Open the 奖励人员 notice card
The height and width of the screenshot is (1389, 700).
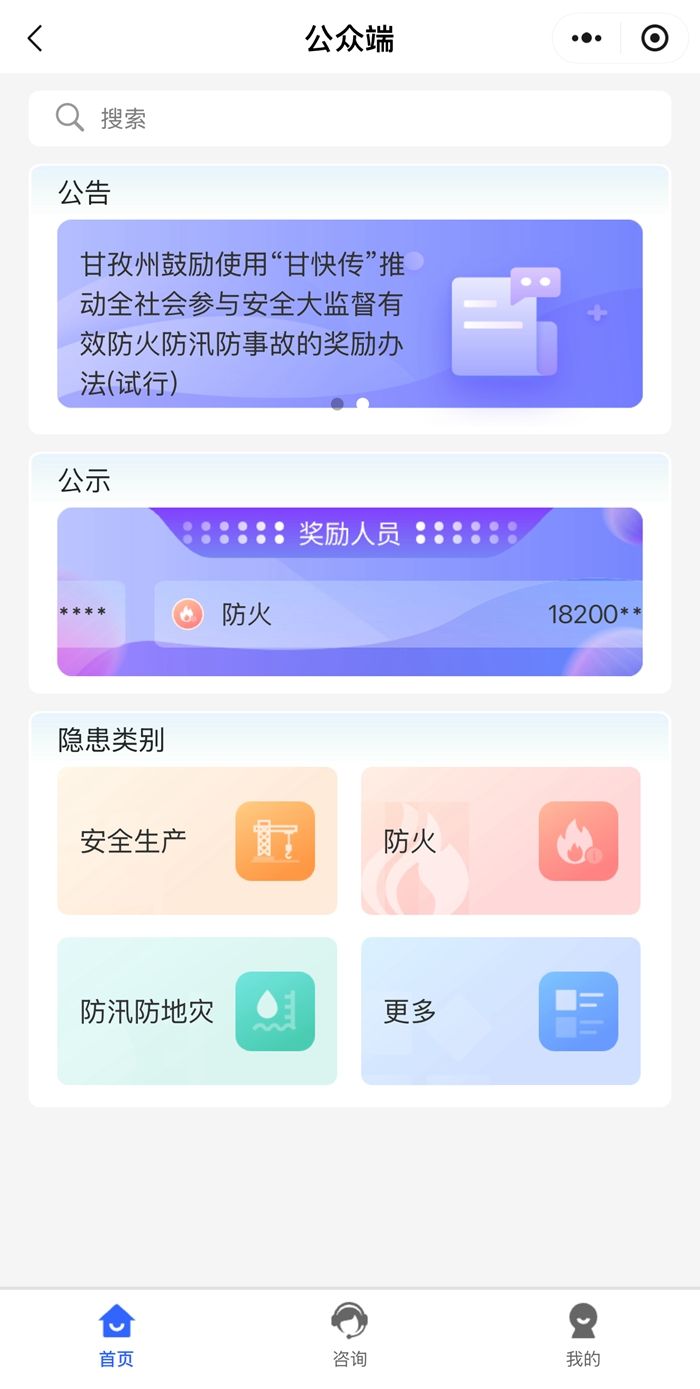click(x=349, y=592)
